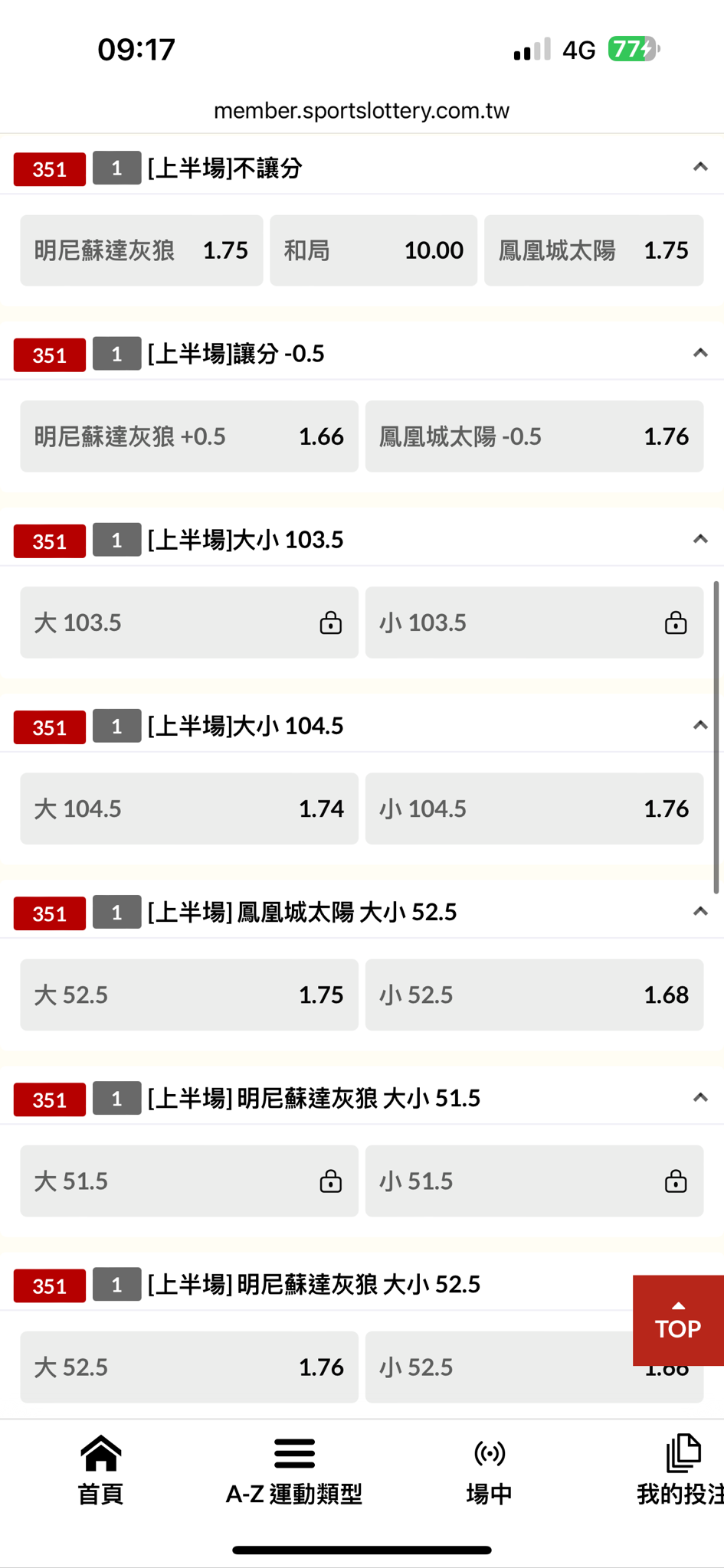Select 大 52.5 at 1.75 for 鳳凰城太陽
The image size is (724, 1568).
[x=188, y=995]
